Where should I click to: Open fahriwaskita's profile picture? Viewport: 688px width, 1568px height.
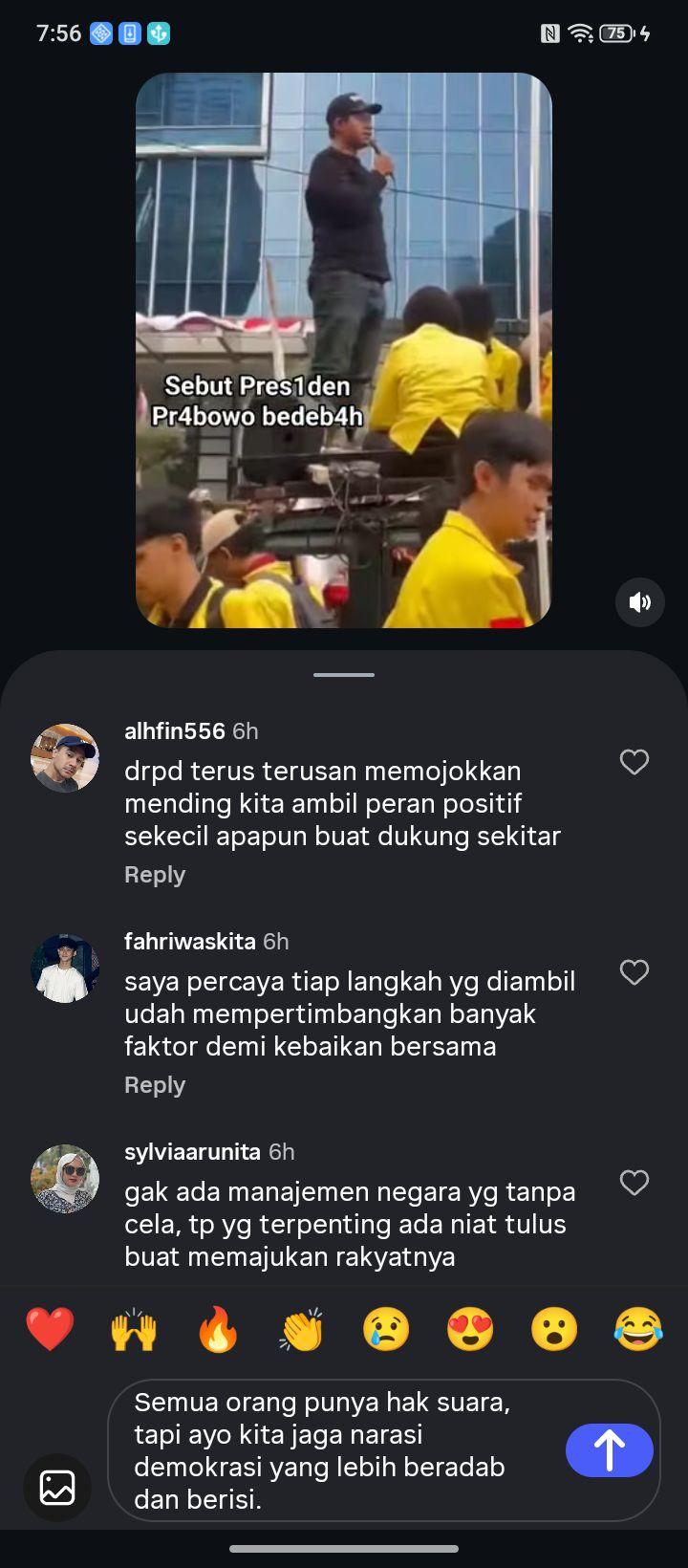pos(65,969)
